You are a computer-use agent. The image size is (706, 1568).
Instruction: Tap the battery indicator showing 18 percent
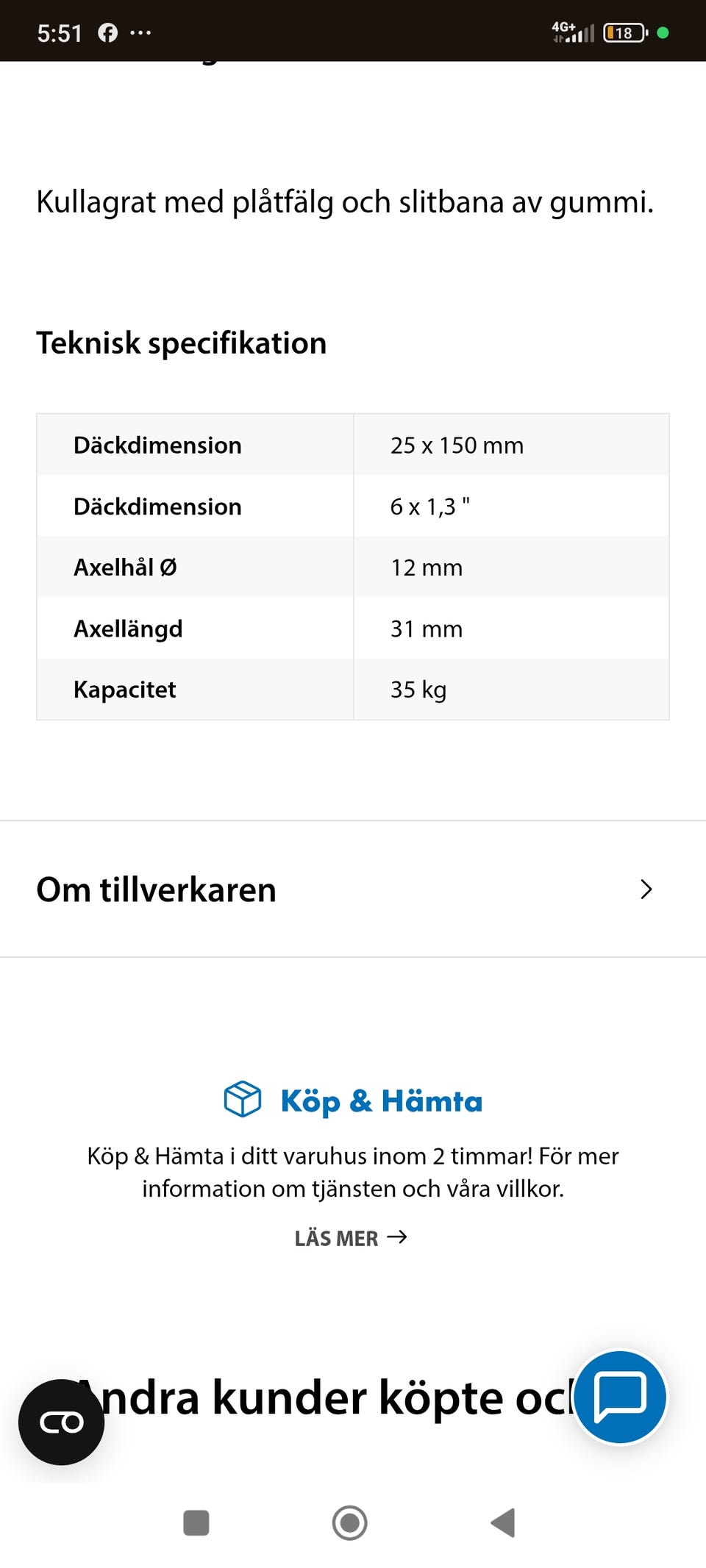pos(622,31)
